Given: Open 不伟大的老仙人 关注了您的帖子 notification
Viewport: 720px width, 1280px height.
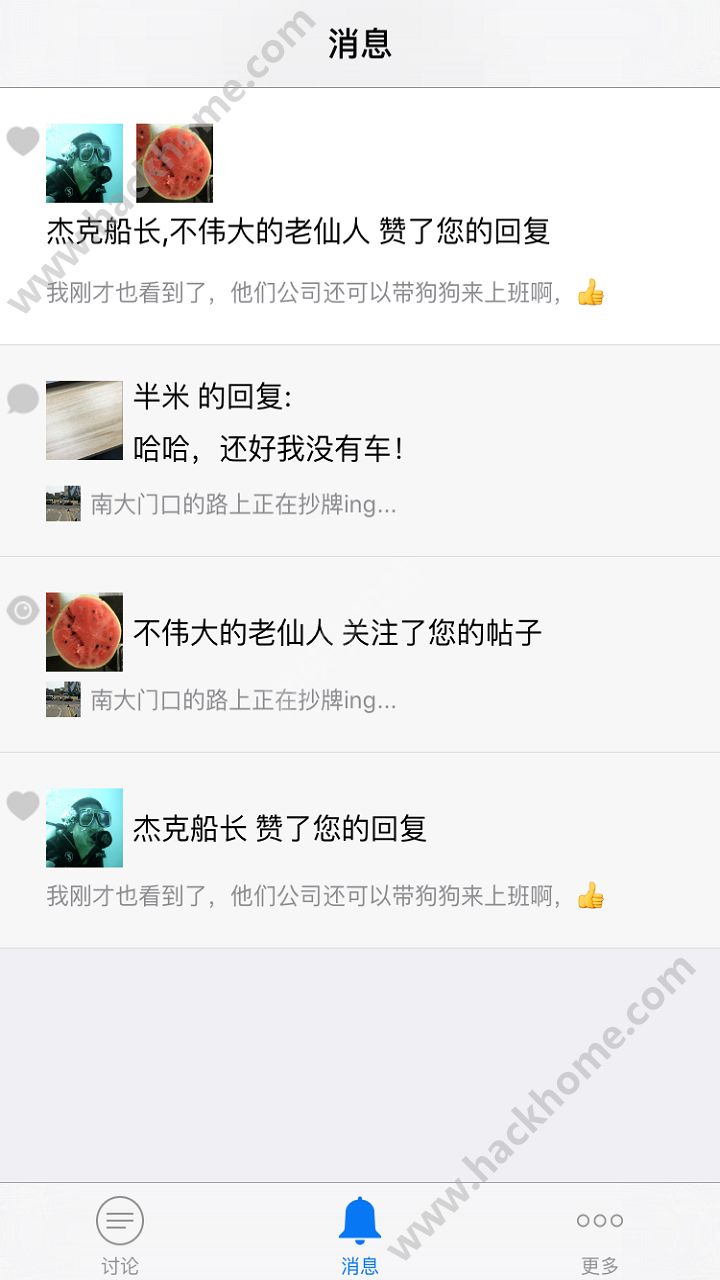Looking at the screenshot, I should point(338,632).
